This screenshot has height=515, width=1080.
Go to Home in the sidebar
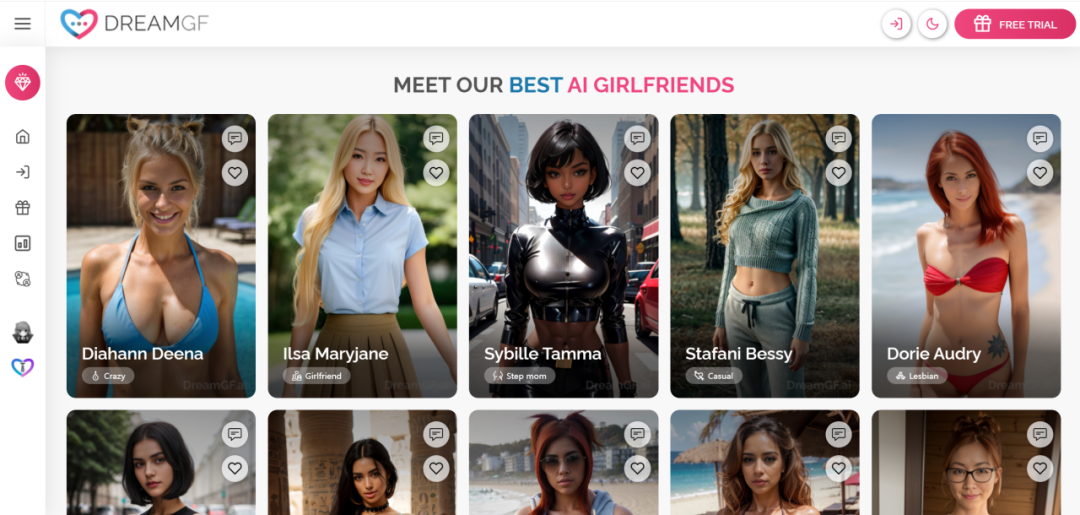coord(22,137)
